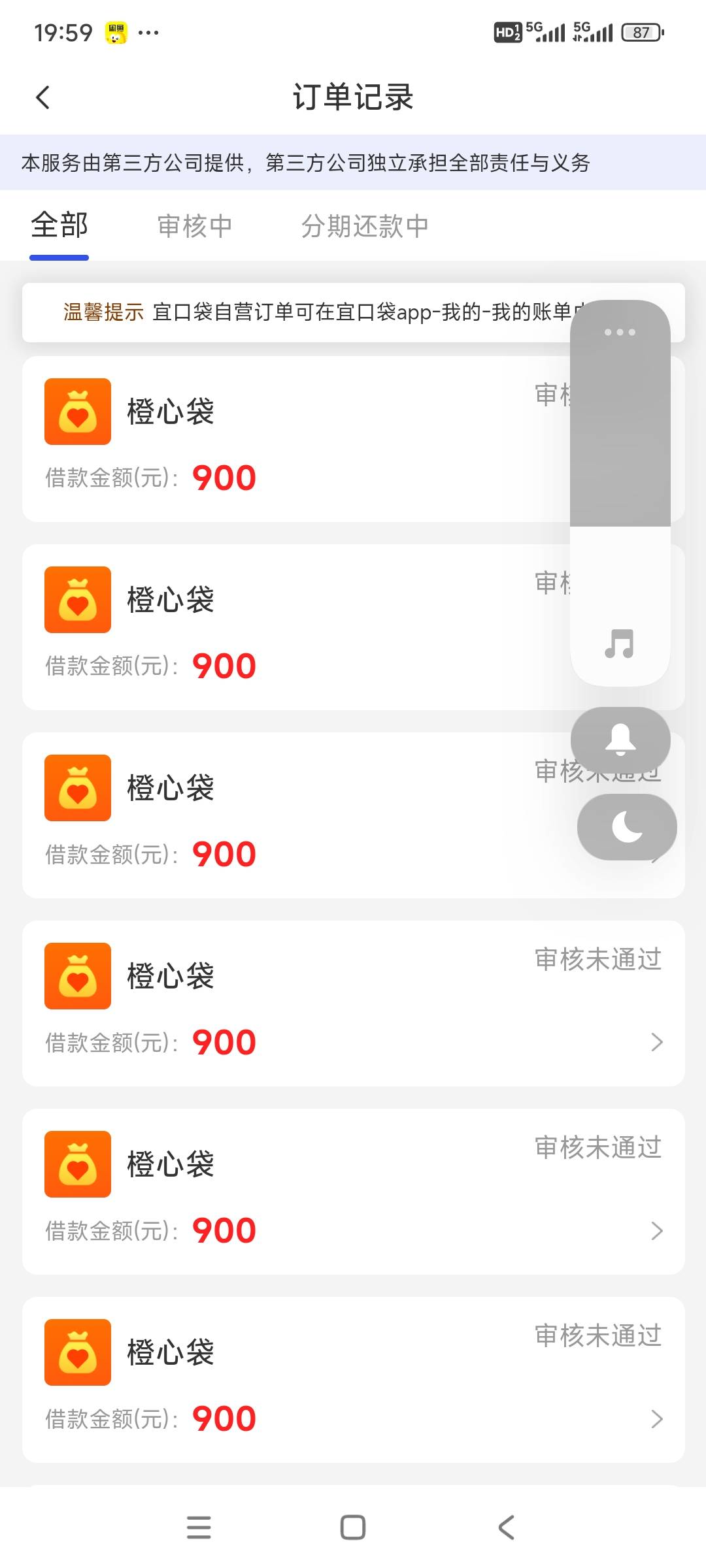Switch to the 分期还款中 tab
Viewport: 706px width, 1568px height.
pos(365,226)
